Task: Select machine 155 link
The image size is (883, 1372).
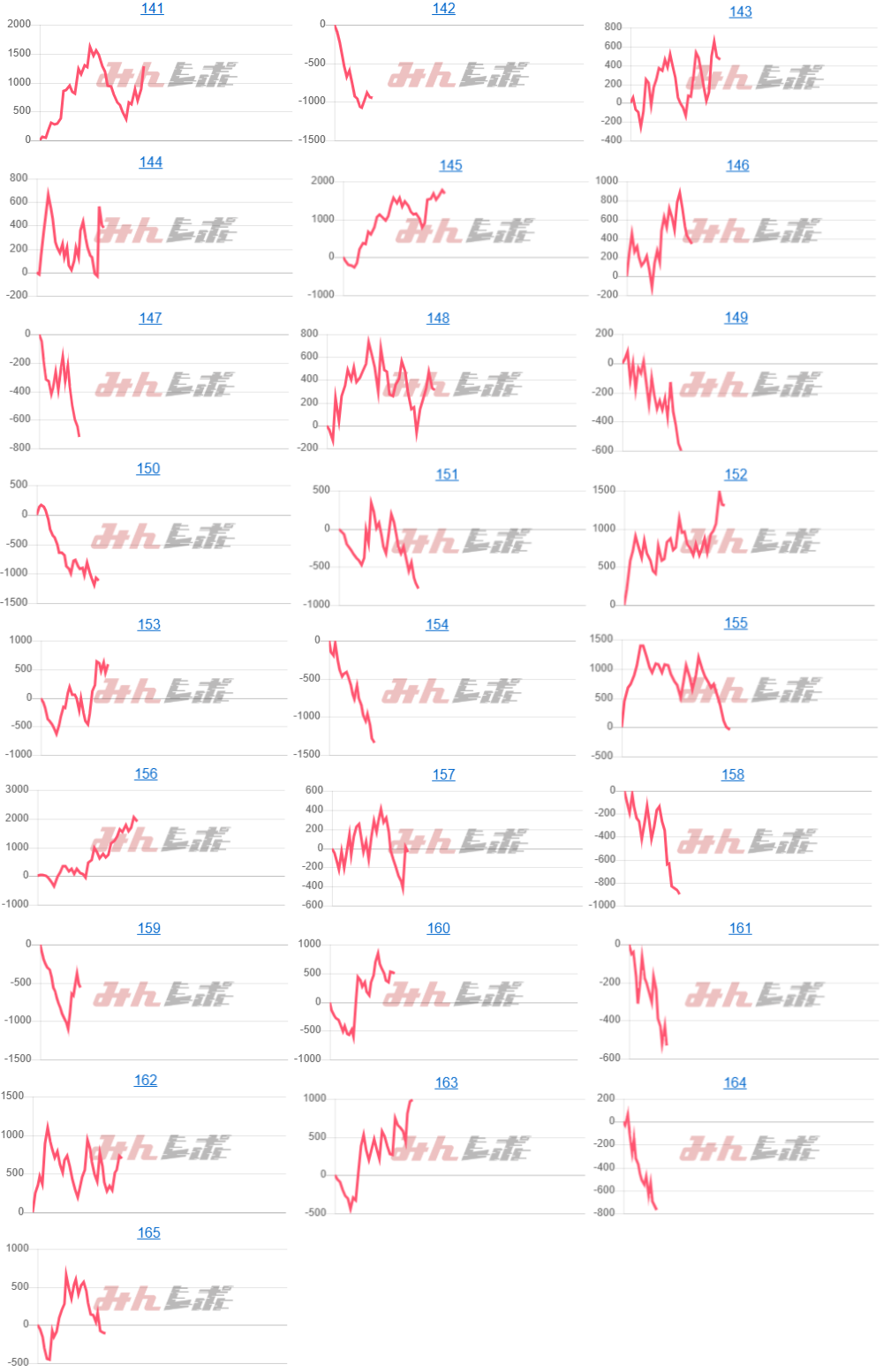Action: click(x=736, y=623)
